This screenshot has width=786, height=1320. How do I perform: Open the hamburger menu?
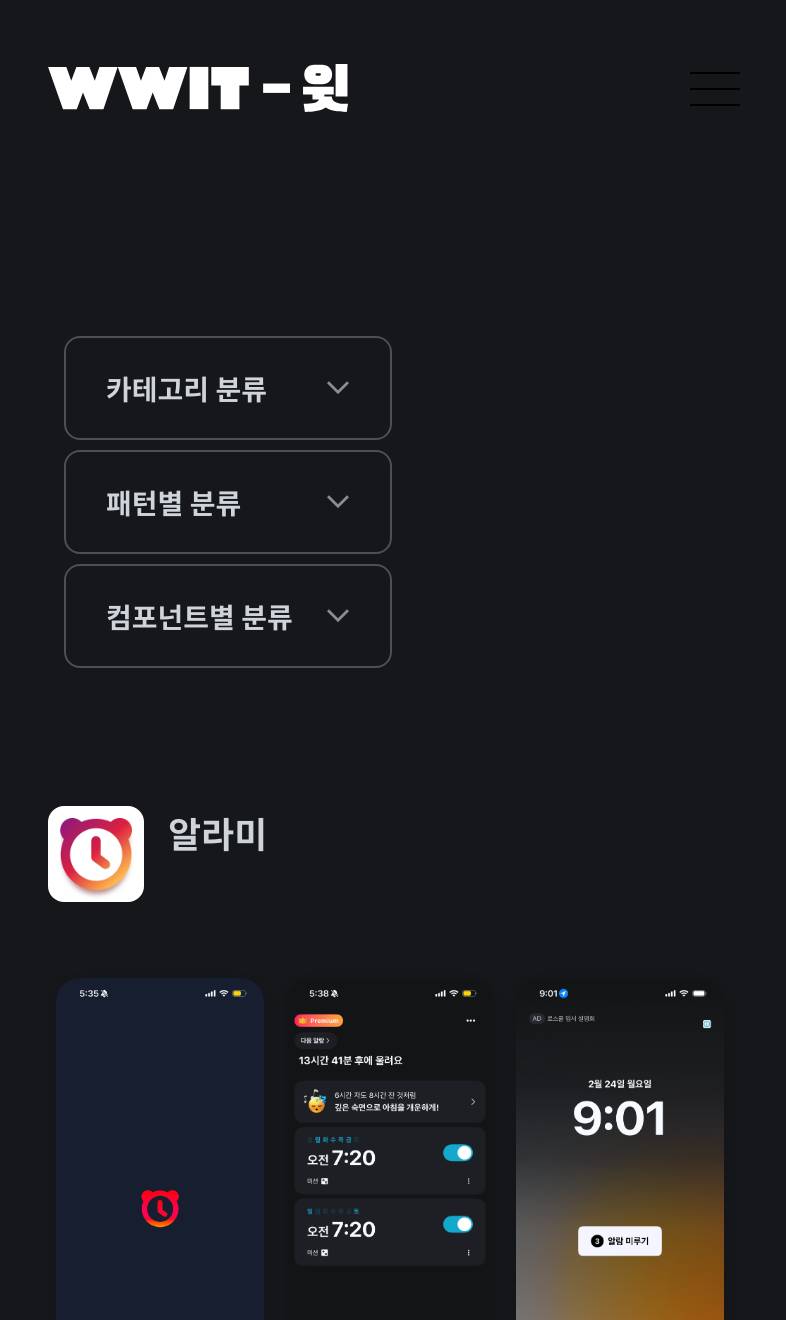coord(714,89)
